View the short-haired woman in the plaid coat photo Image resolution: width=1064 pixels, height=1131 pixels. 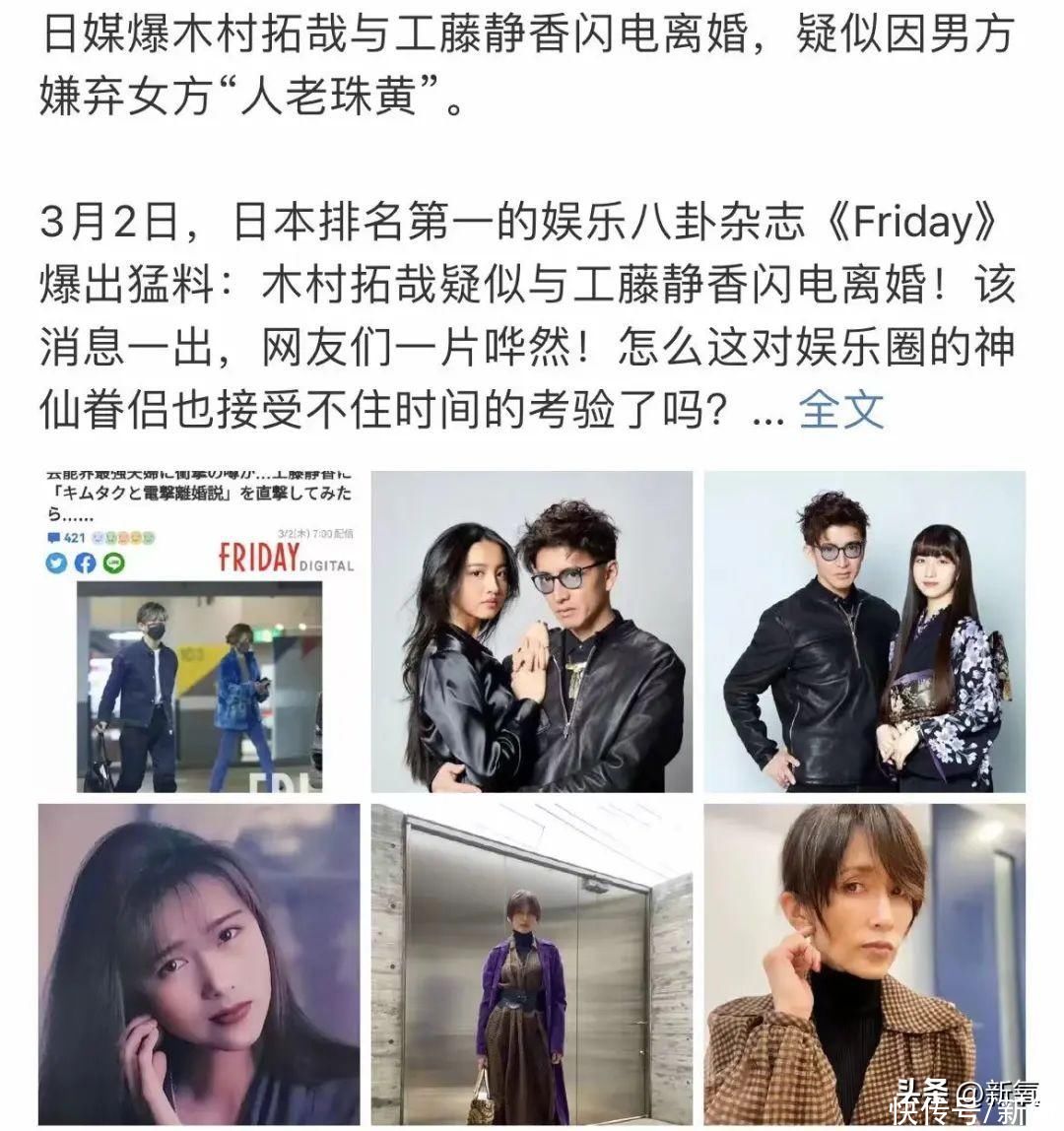pyautogui.click(x=864, y=964)
